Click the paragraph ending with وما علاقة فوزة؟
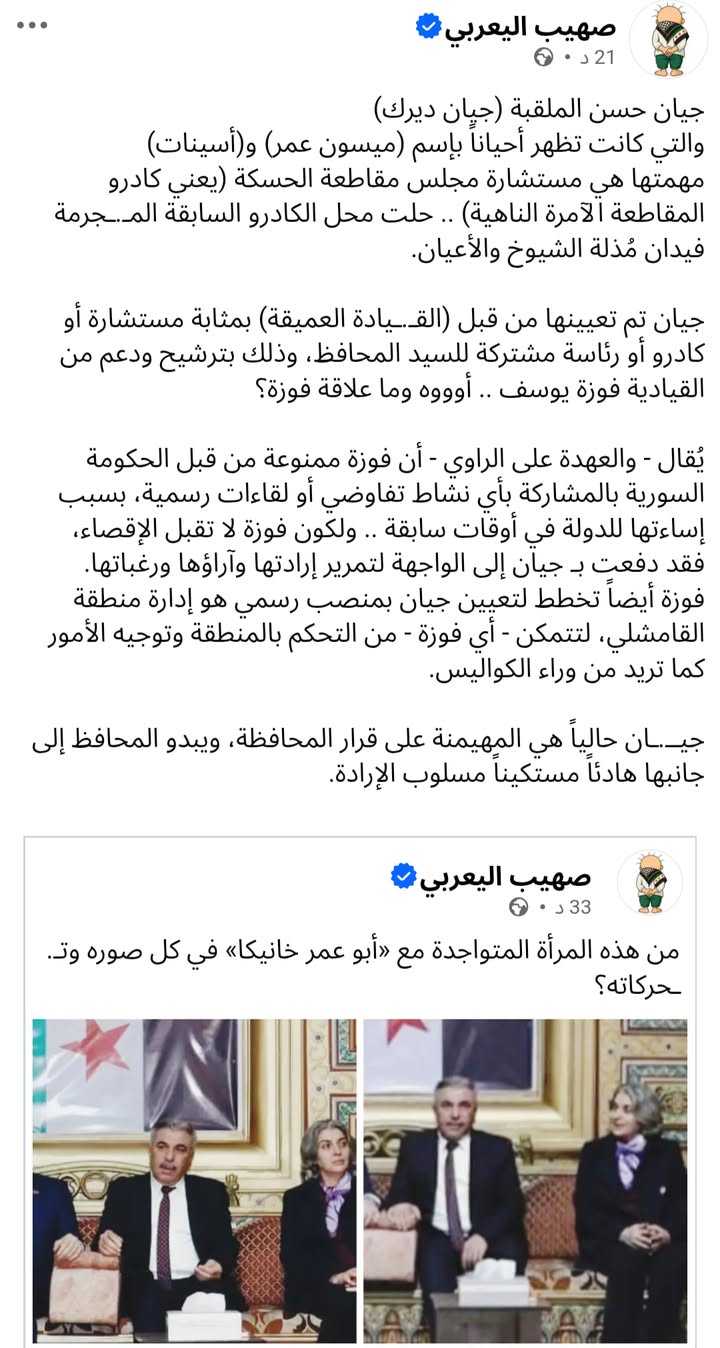Viewport: 720px width, 1348px height. [360, 355]
